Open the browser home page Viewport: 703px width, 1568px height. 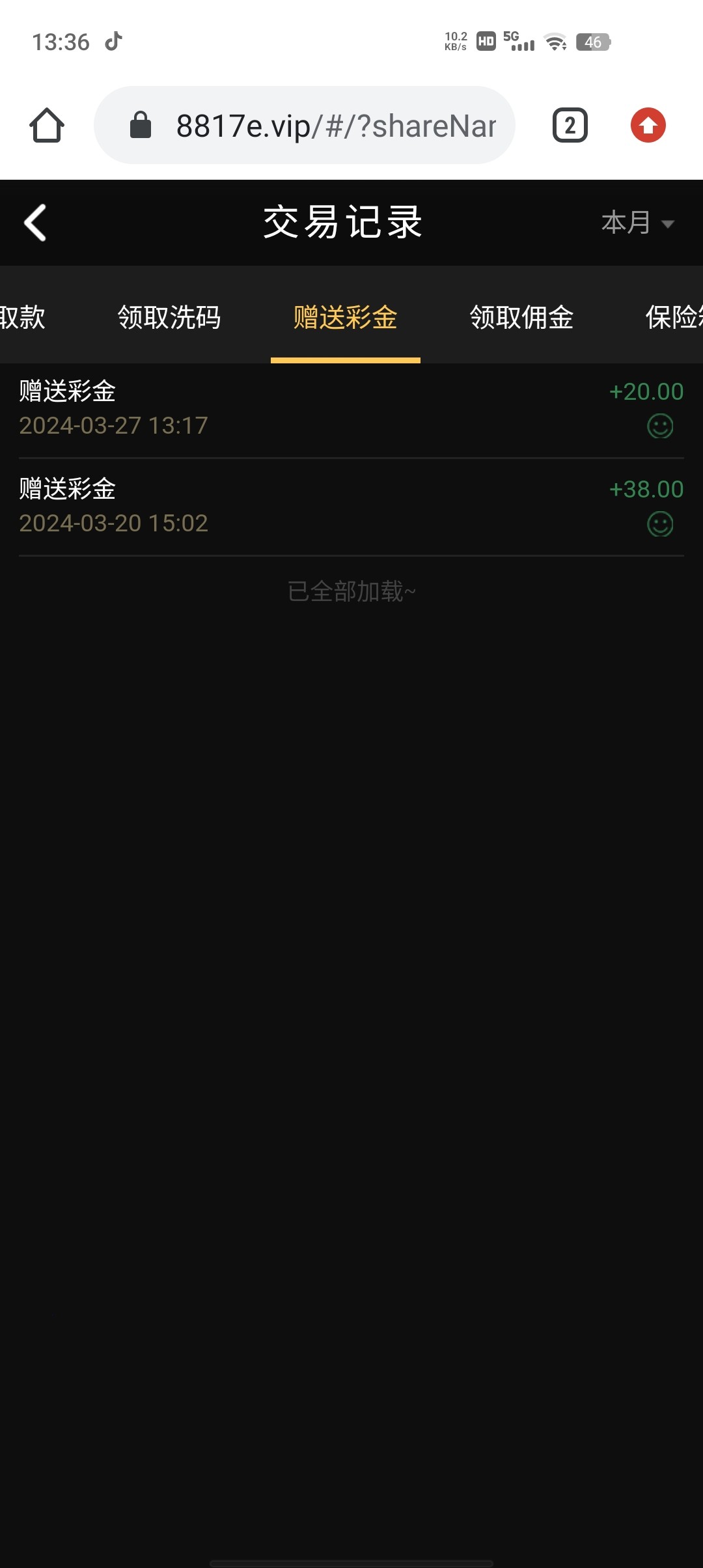point(47,125)
